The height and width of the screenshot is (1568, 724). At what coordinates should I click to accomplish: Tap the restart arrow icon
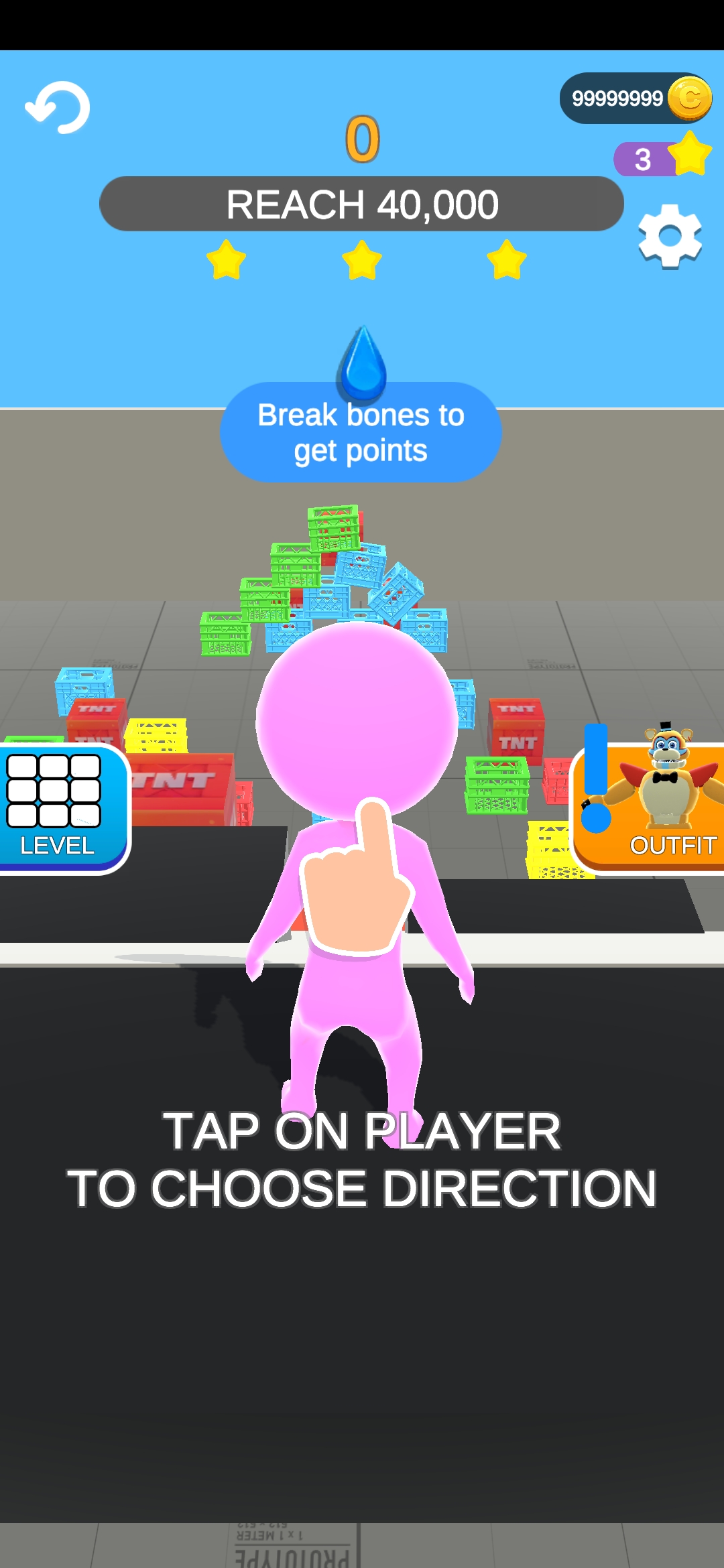58,107
